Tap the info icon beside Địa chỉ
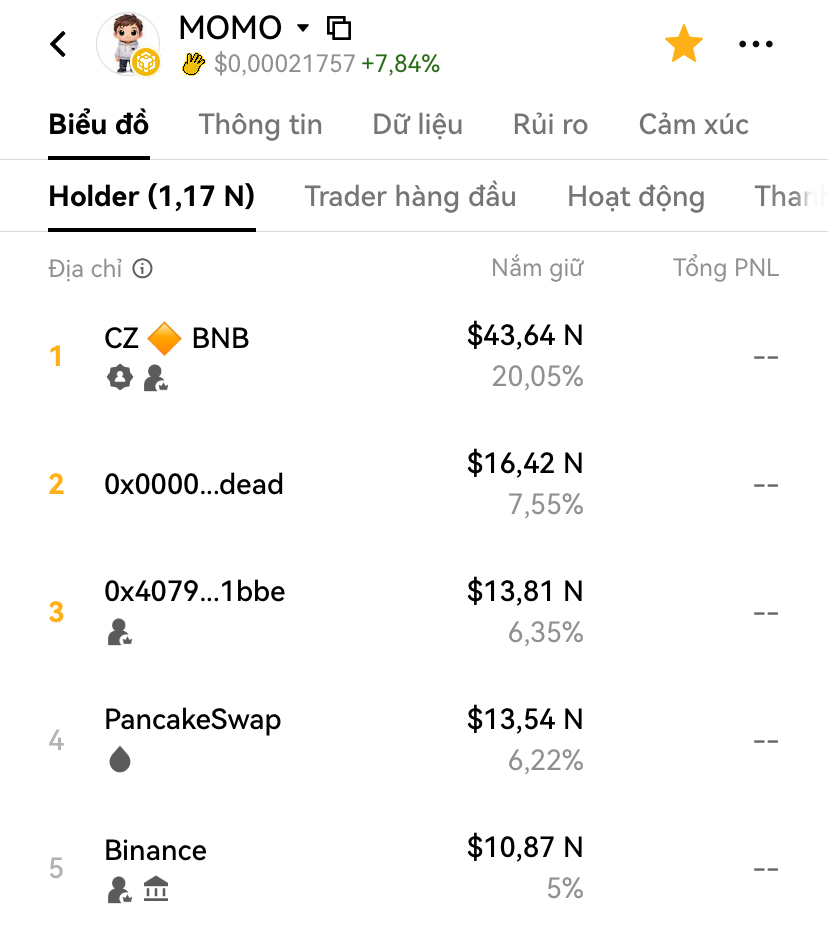The width and height of the screenshot is (828, 943). [143, 268]
